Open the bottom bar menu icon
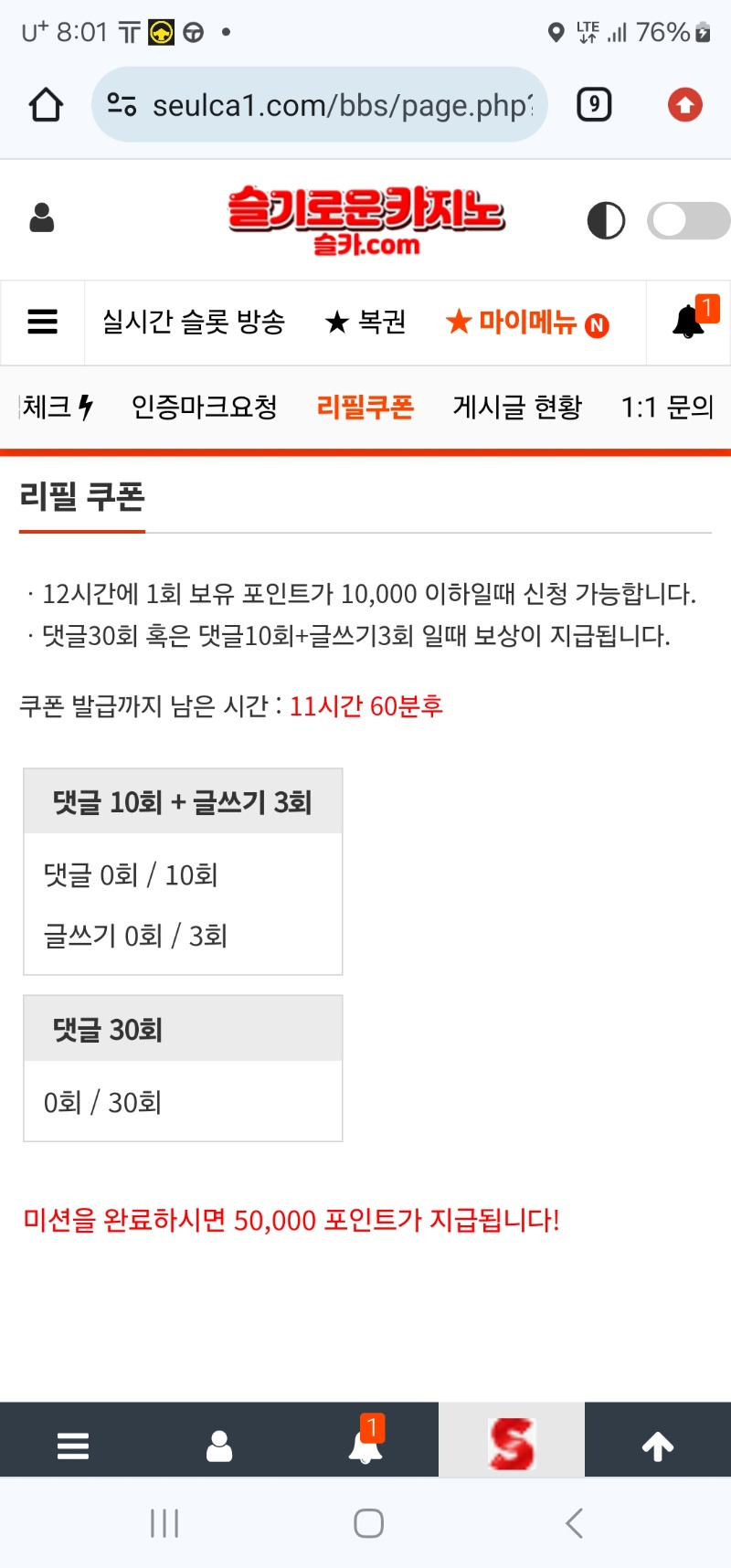This screenshot has height=1568, width=731. pyautogui.click(x=73, y=1446)
